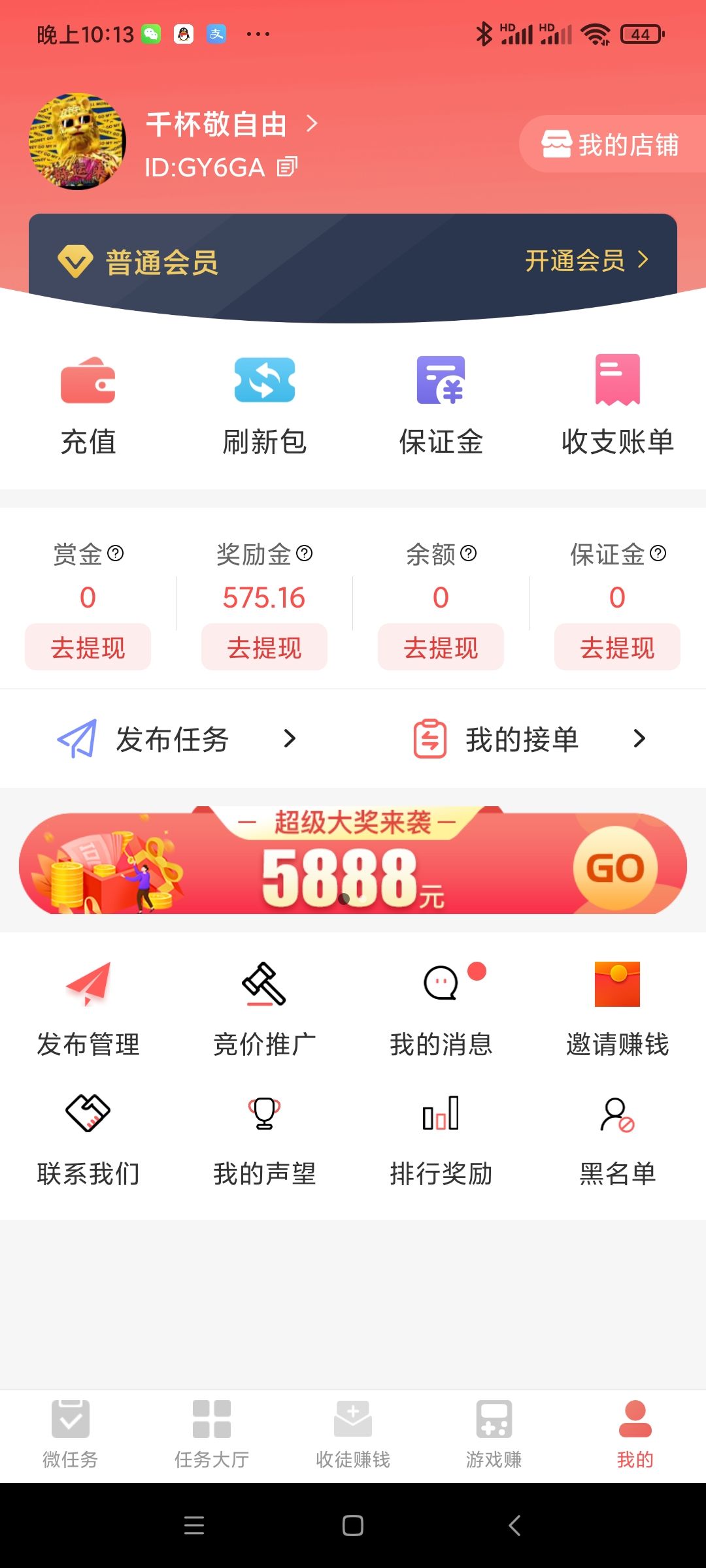706x1568 pixels.
Task: Show info for 赏金 question mark
Action: pos(116,554)
